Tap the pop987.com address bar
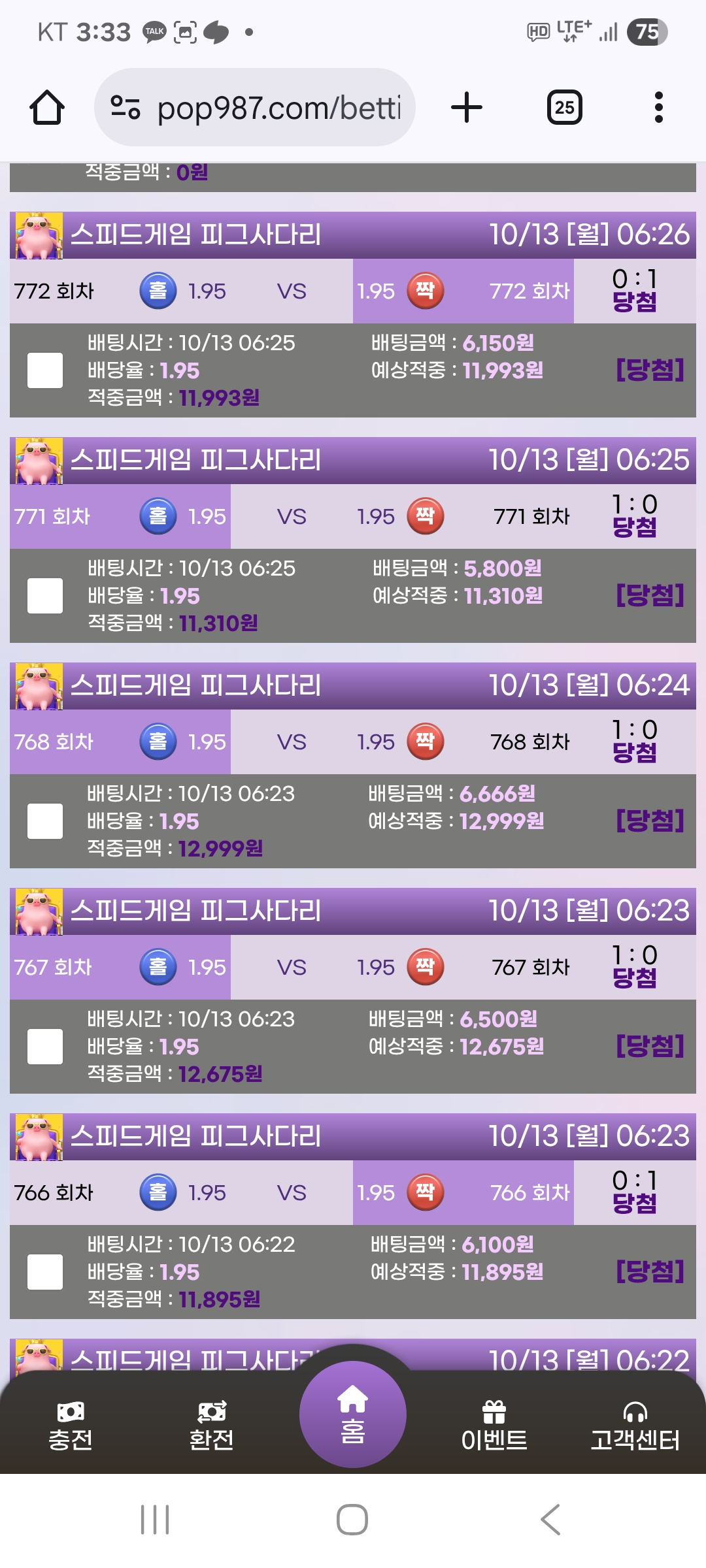 (x=255, y=107)
